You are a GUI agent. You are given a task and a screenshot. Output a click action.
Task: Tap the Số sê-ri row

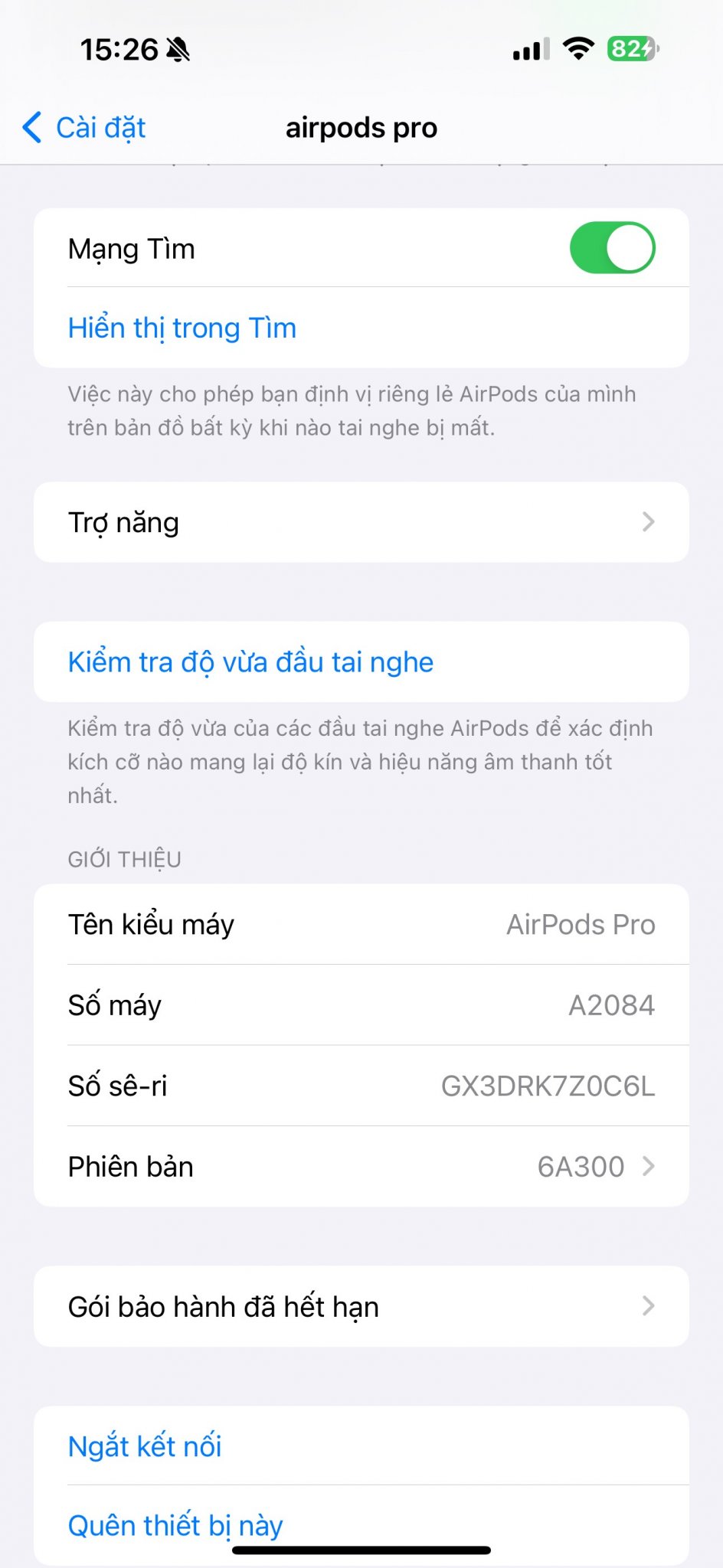point(361,1086)
